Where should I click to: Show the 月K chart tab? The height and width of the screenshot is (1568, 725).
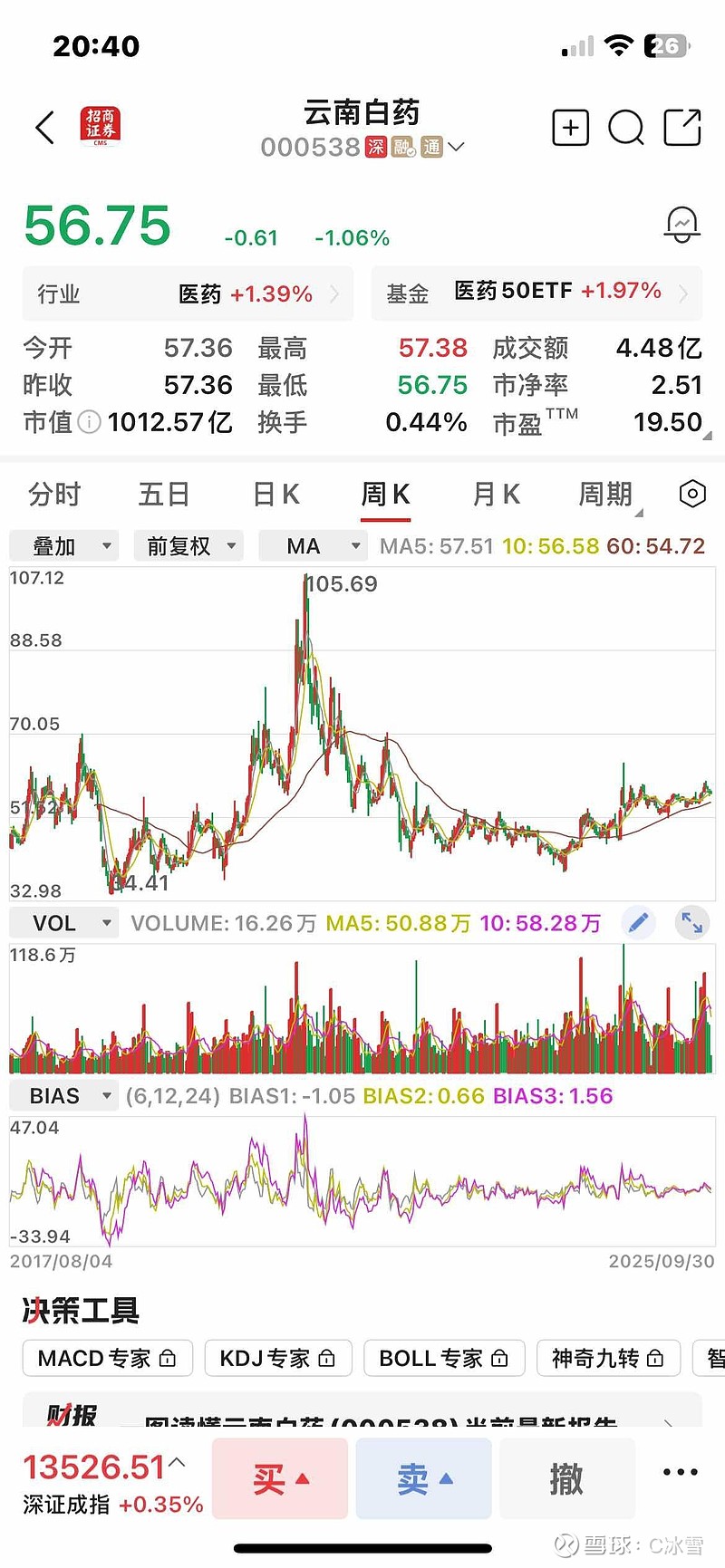tap(496, 495)
